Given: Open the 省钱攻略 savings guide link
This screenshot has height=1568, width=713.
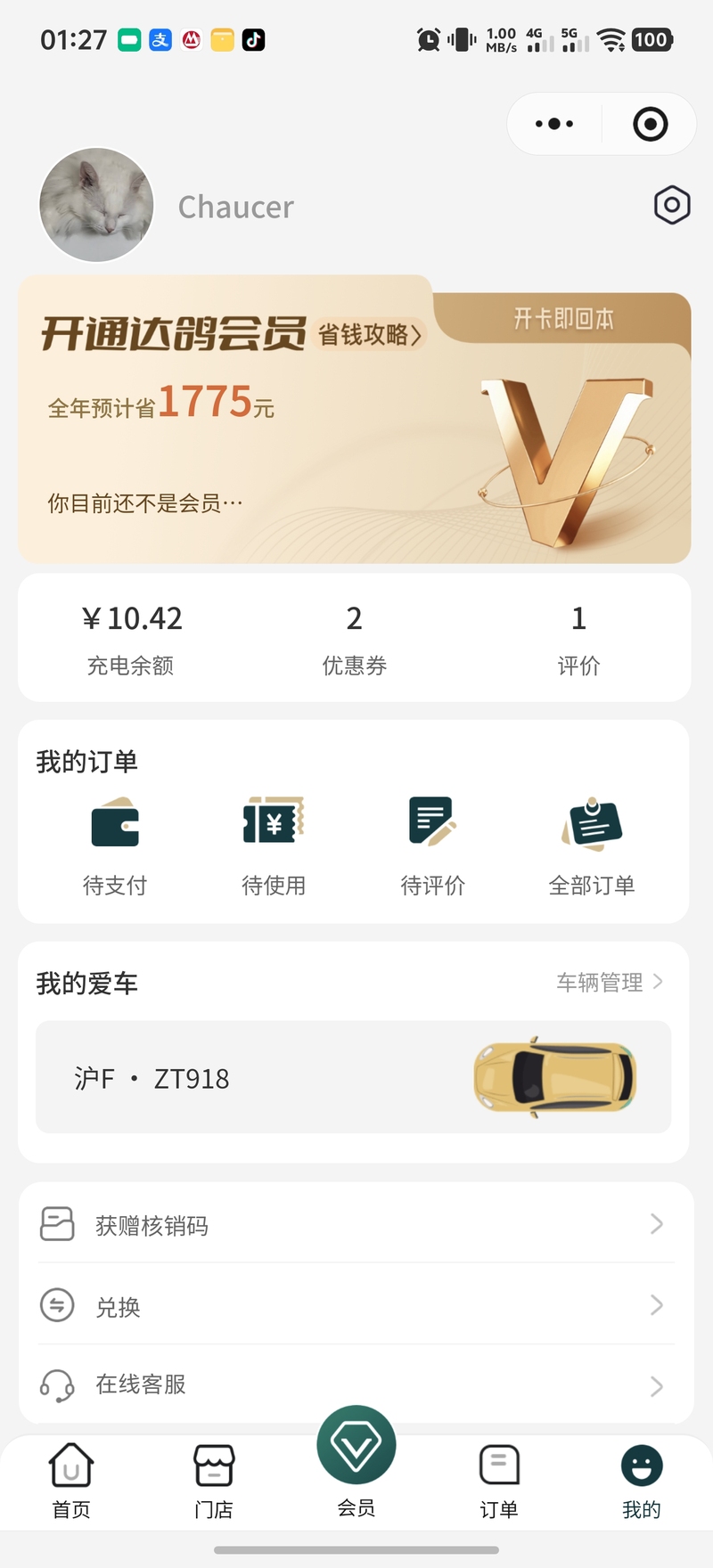Looking at the screenshot, I should click(370, 335).
